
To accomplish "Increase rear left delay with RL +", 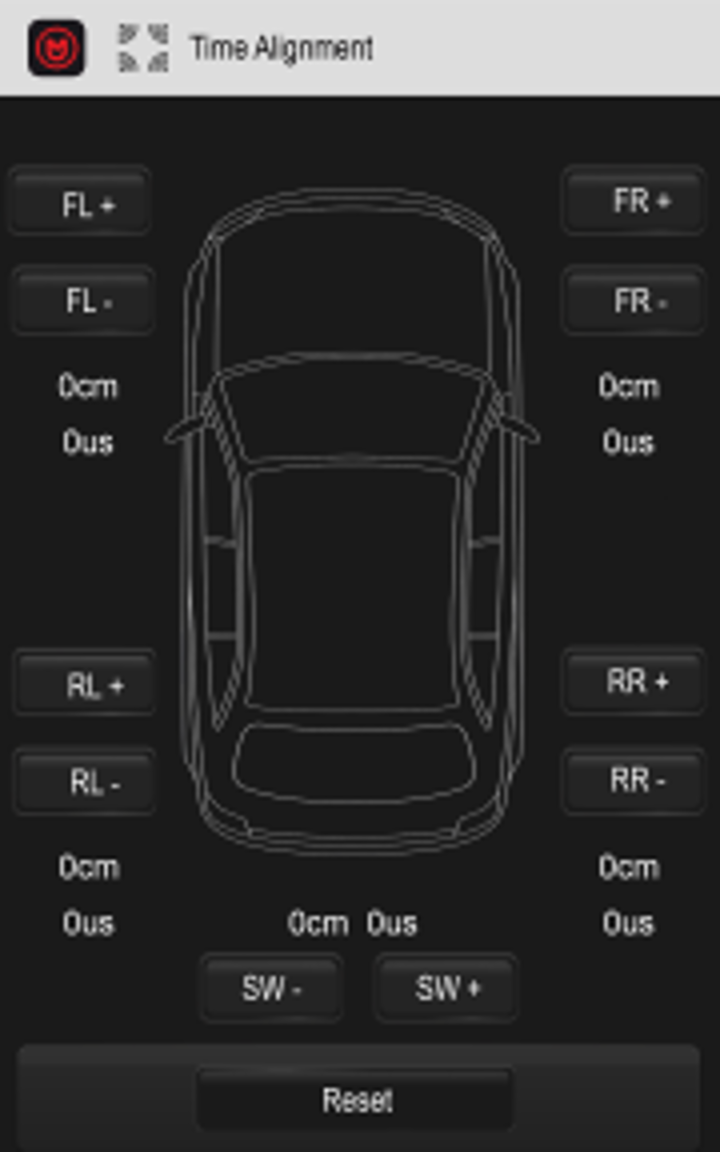I will point(85,684).
